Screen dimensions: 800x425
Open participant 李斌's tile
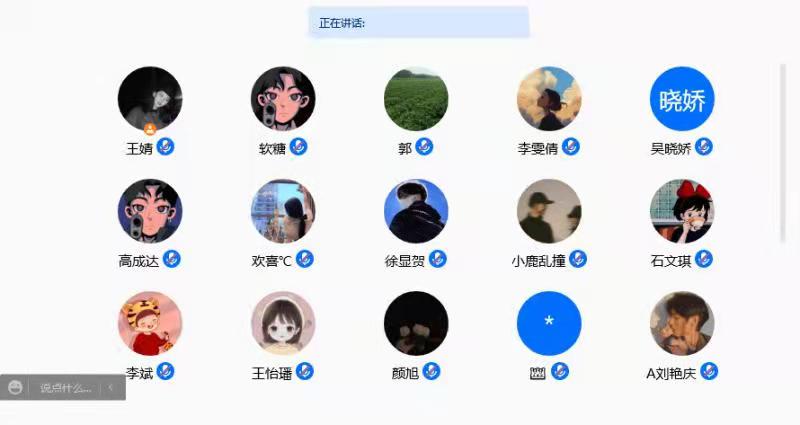[x=150, y=323]
